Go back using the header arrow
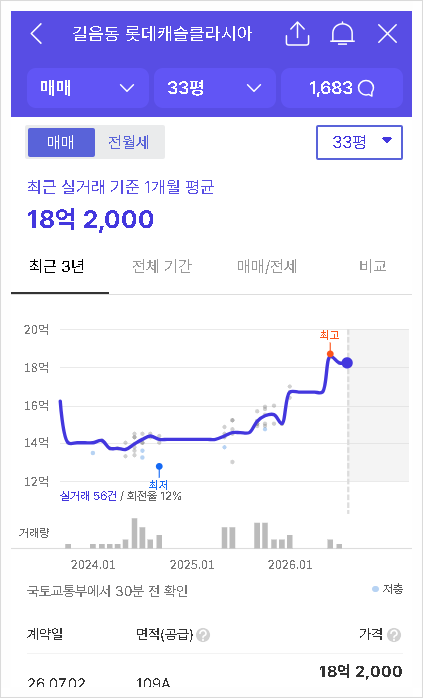Screen dimensions: 423x698 tap(37, 34)
